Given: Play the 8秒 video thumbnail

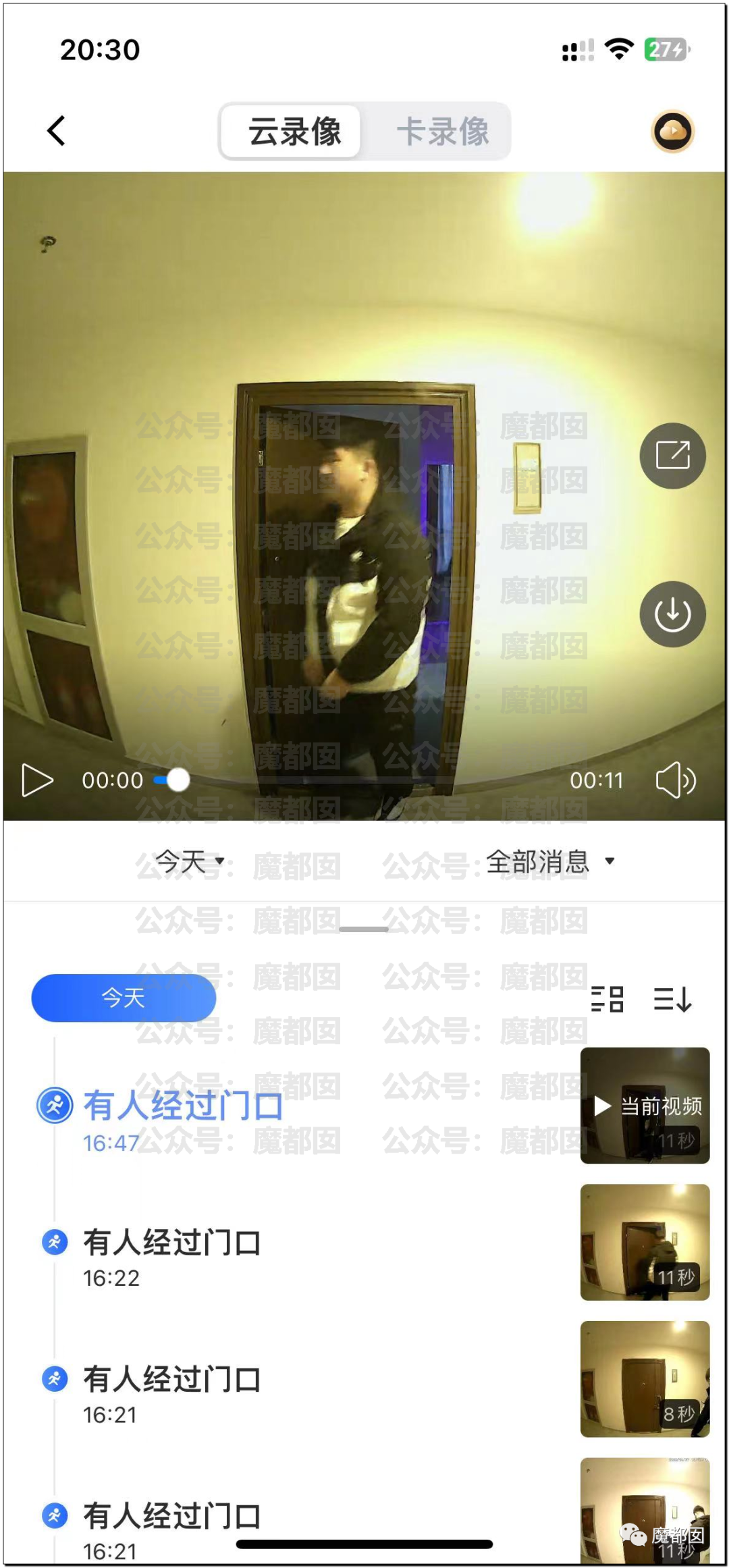Looking at the screenshot, I should point(645,1379).
